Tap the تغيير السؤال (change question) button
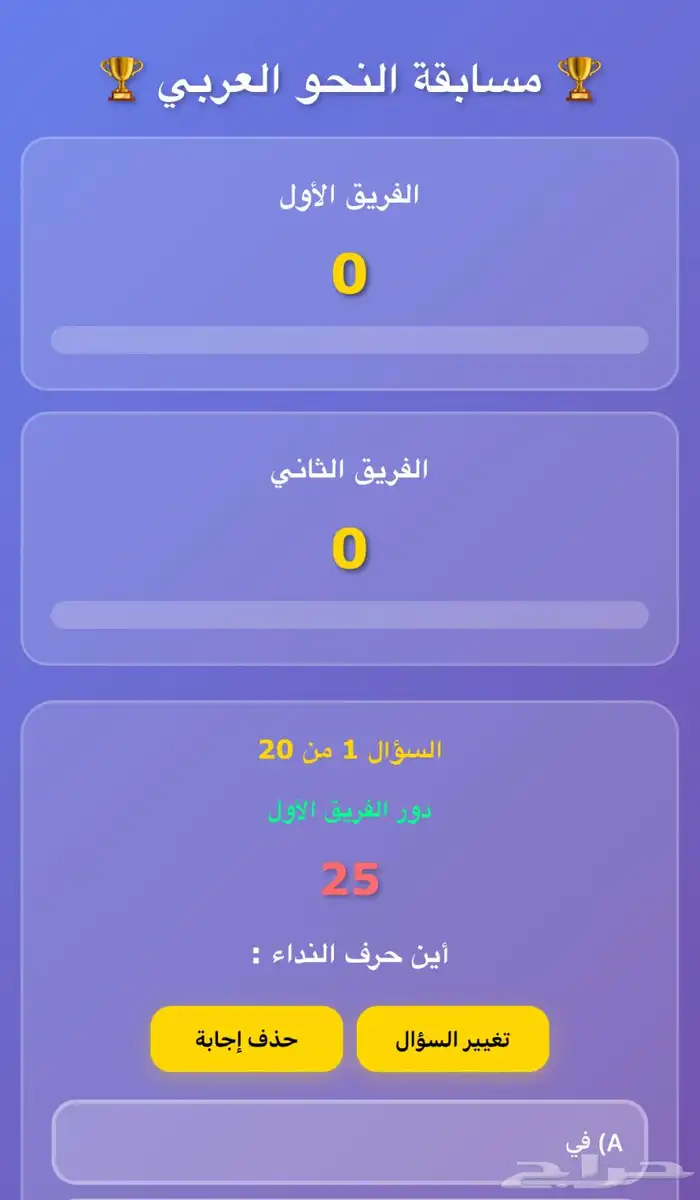Viewport: 700px width, 1200px height. point(453,1039)
